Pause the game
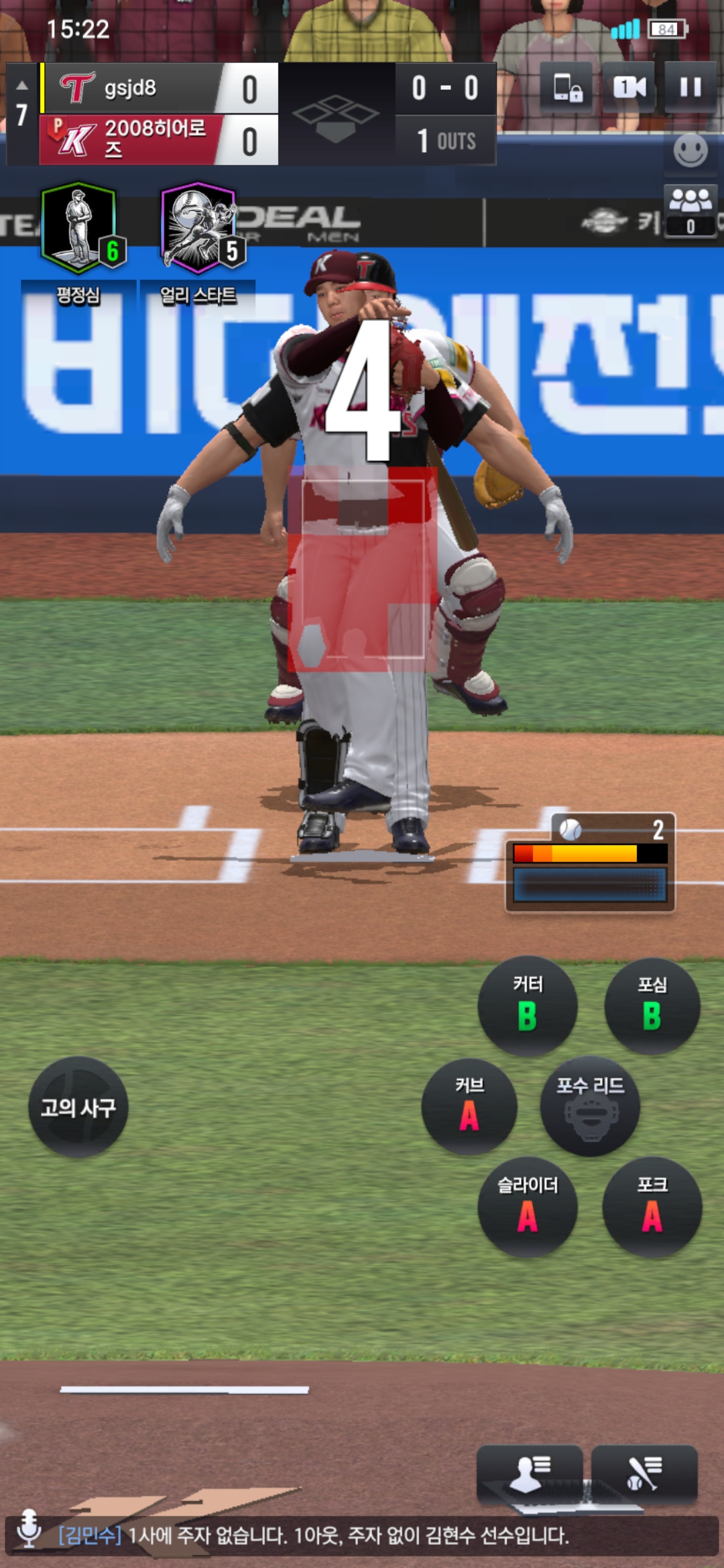The width and height of the screenshot is (724, 1568). tap(690, 88)
